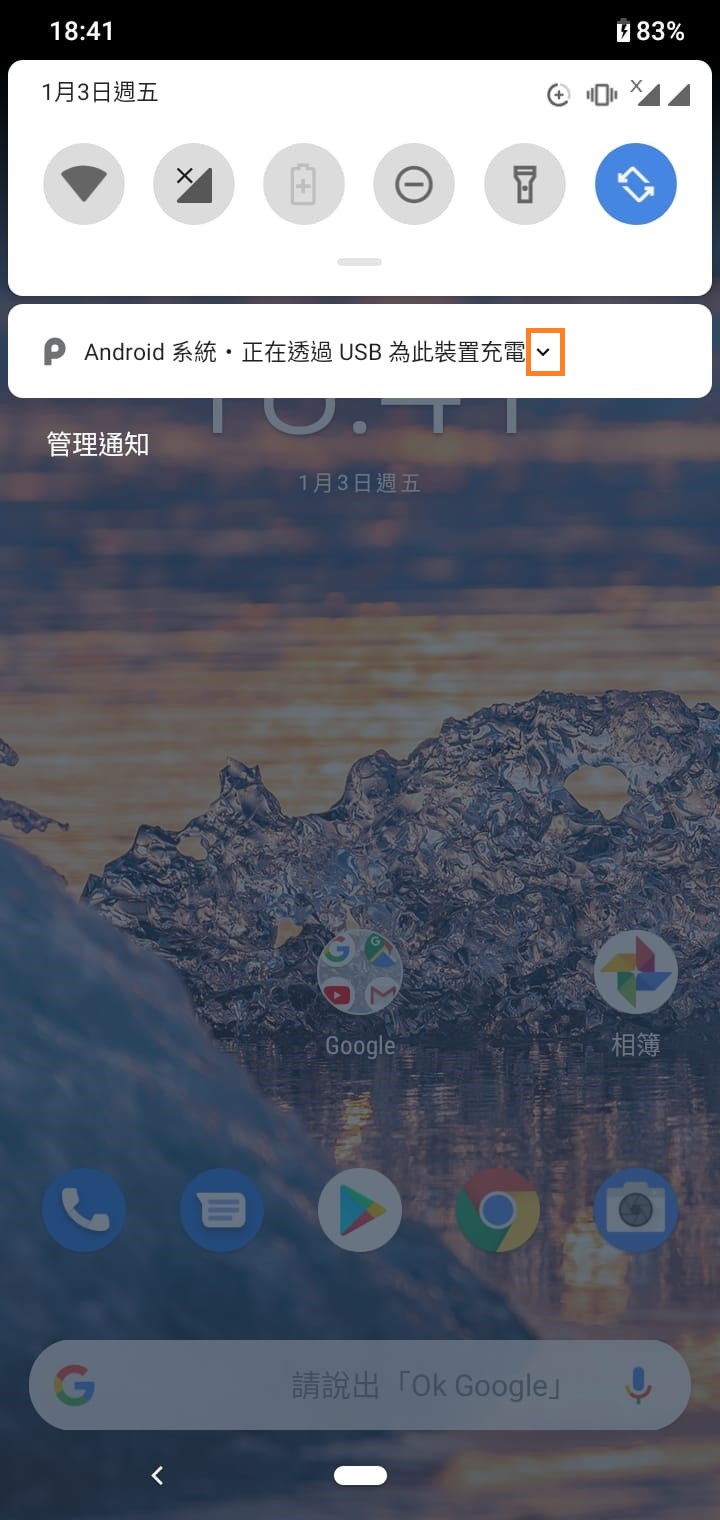Screen dimensions: 720x1520
Task: Expand the Android 系統 USB charging notification
Action: (545, 352)
